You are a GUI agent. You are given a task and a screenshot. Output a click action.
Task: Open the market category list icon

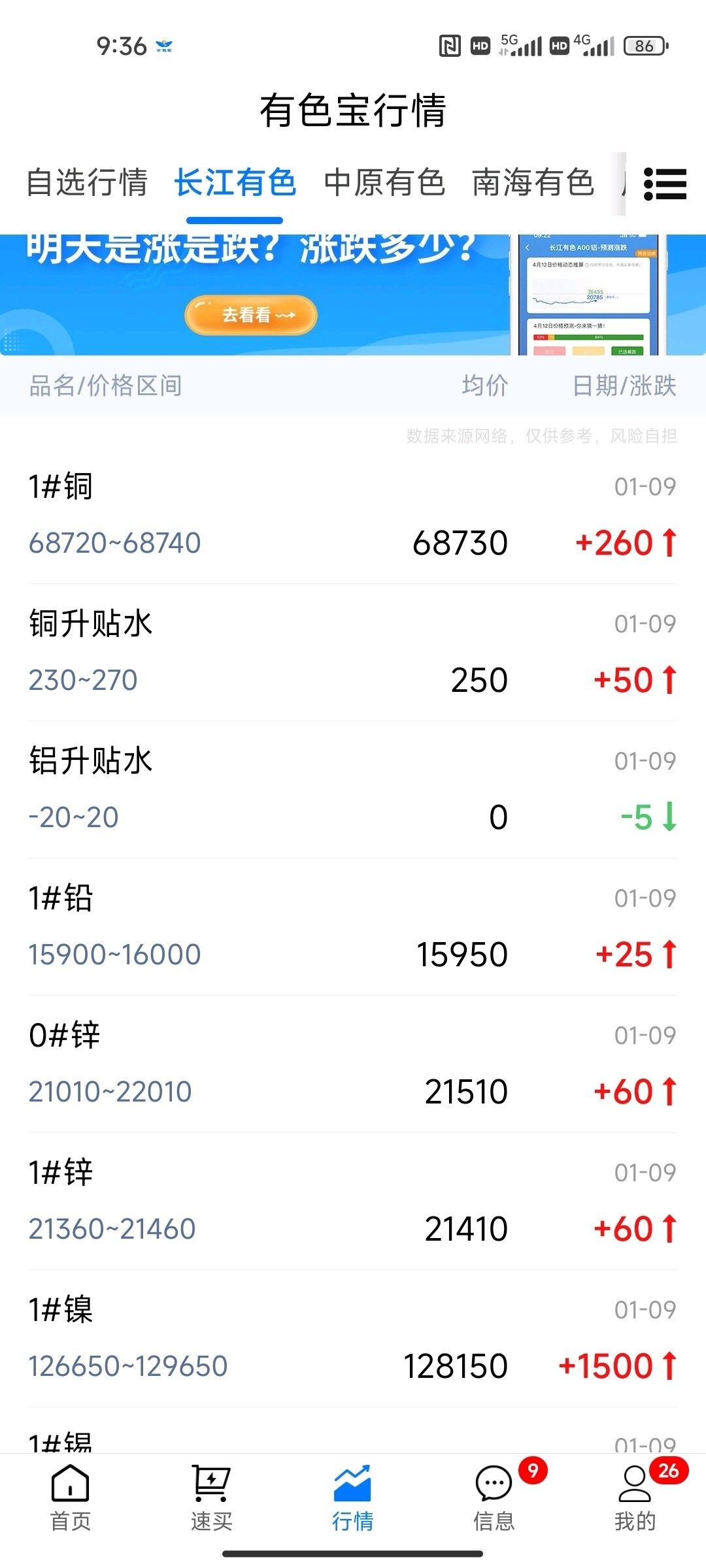pyautogui.click(x=665, y=184)
